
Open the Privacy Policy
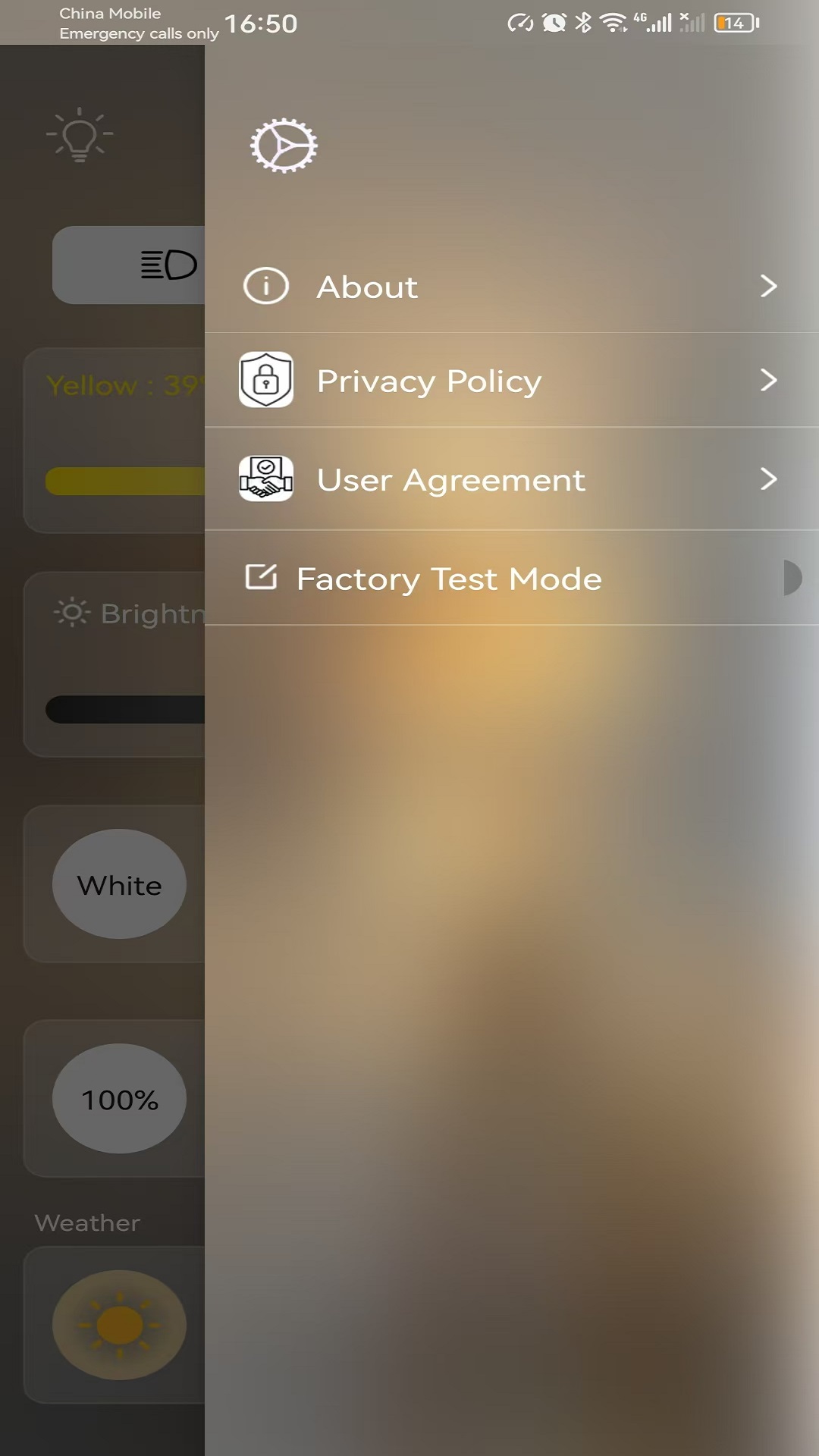click(x=512, y=380)
